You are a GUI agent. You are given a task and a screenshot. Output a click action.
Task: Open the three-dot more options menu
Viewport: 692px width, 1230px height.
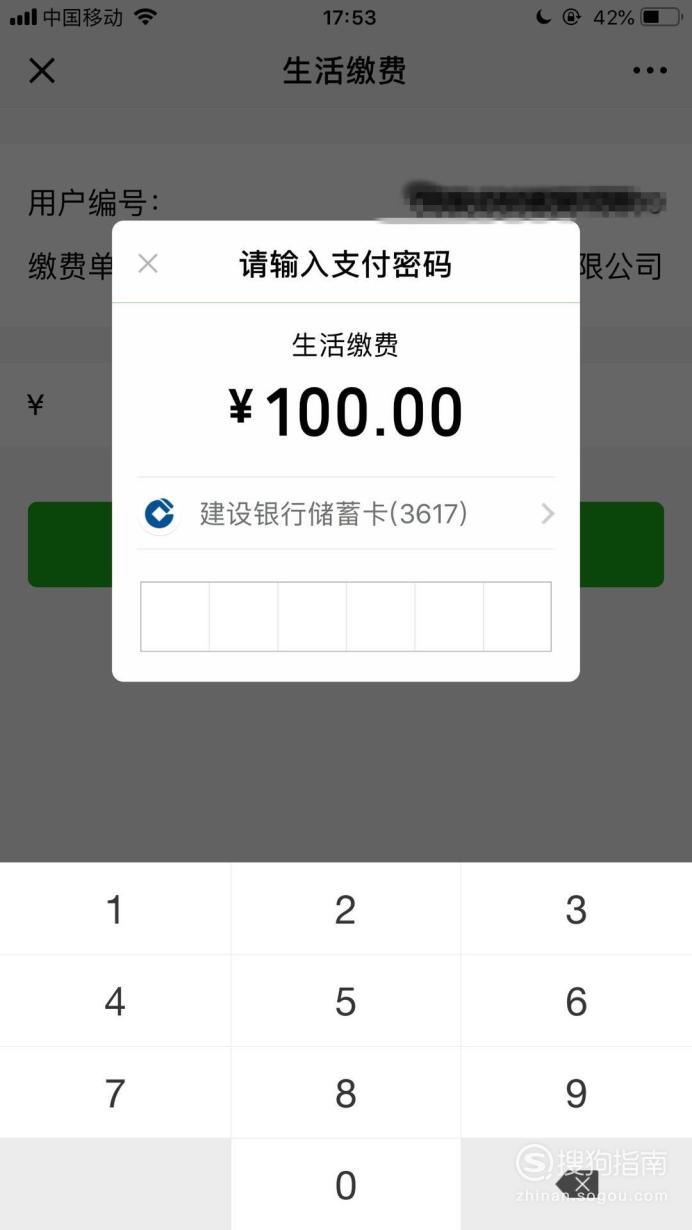[x=650, y=71]
